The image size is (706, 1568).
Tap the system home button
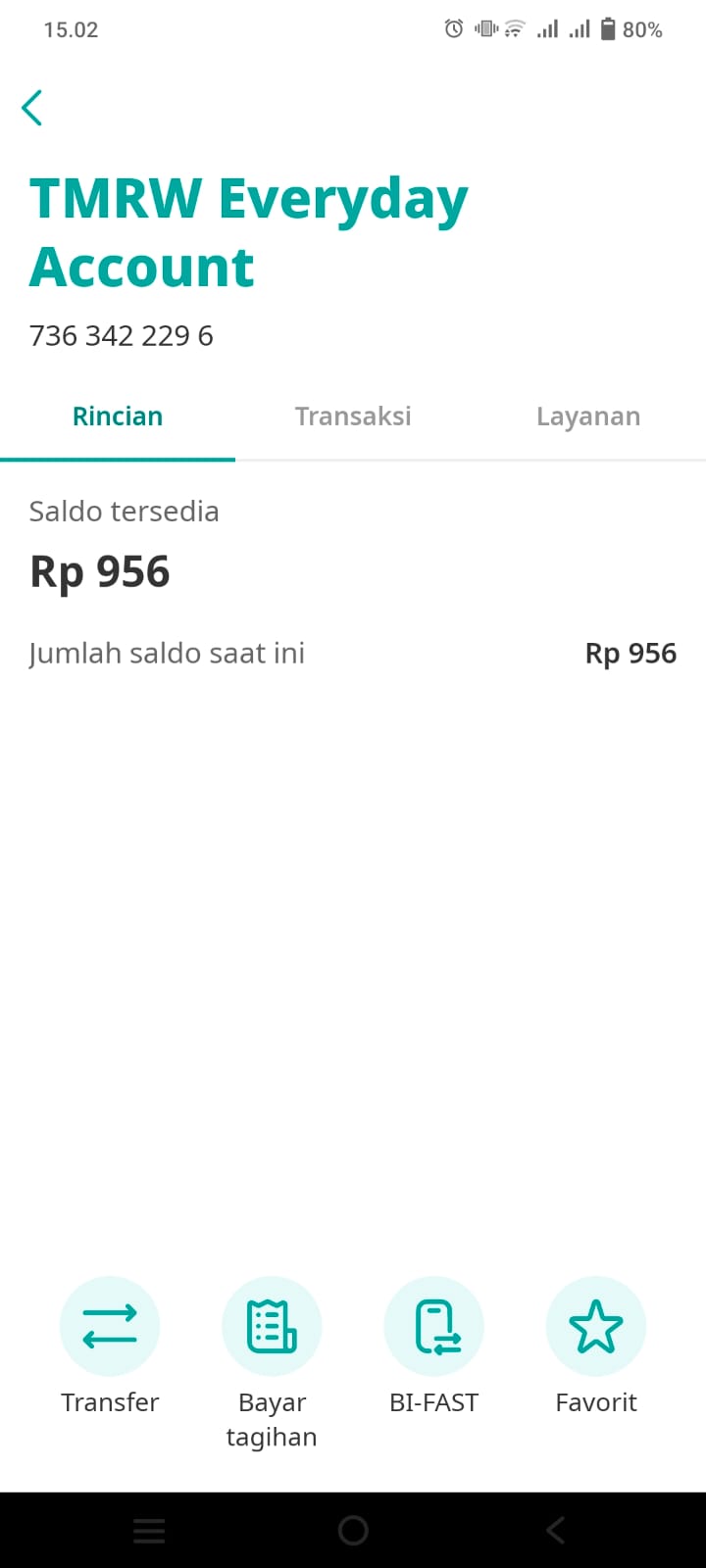pyautogui.click(x=353, y=1530)
